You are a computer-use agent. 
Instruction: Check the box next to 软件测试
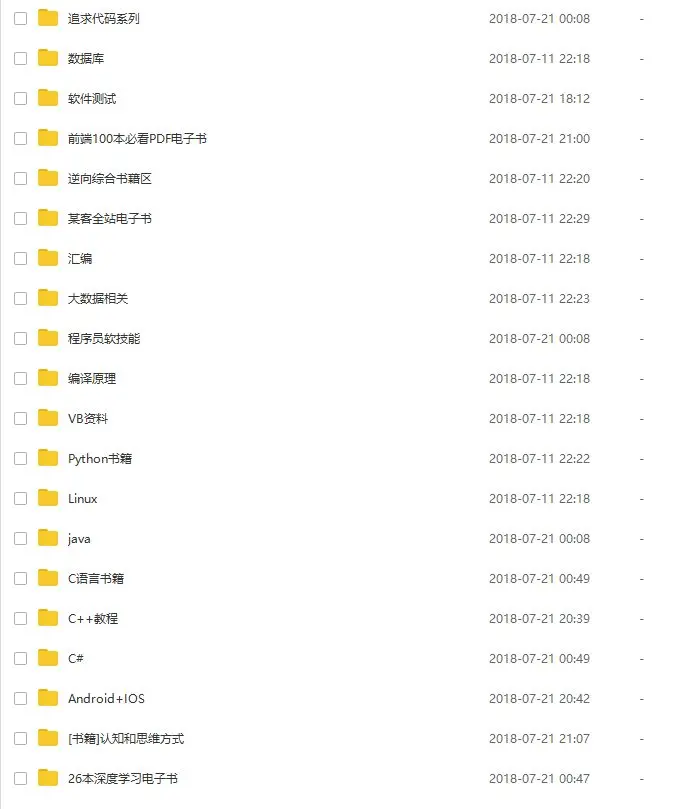pyautogui.click(x=20, y=99)
